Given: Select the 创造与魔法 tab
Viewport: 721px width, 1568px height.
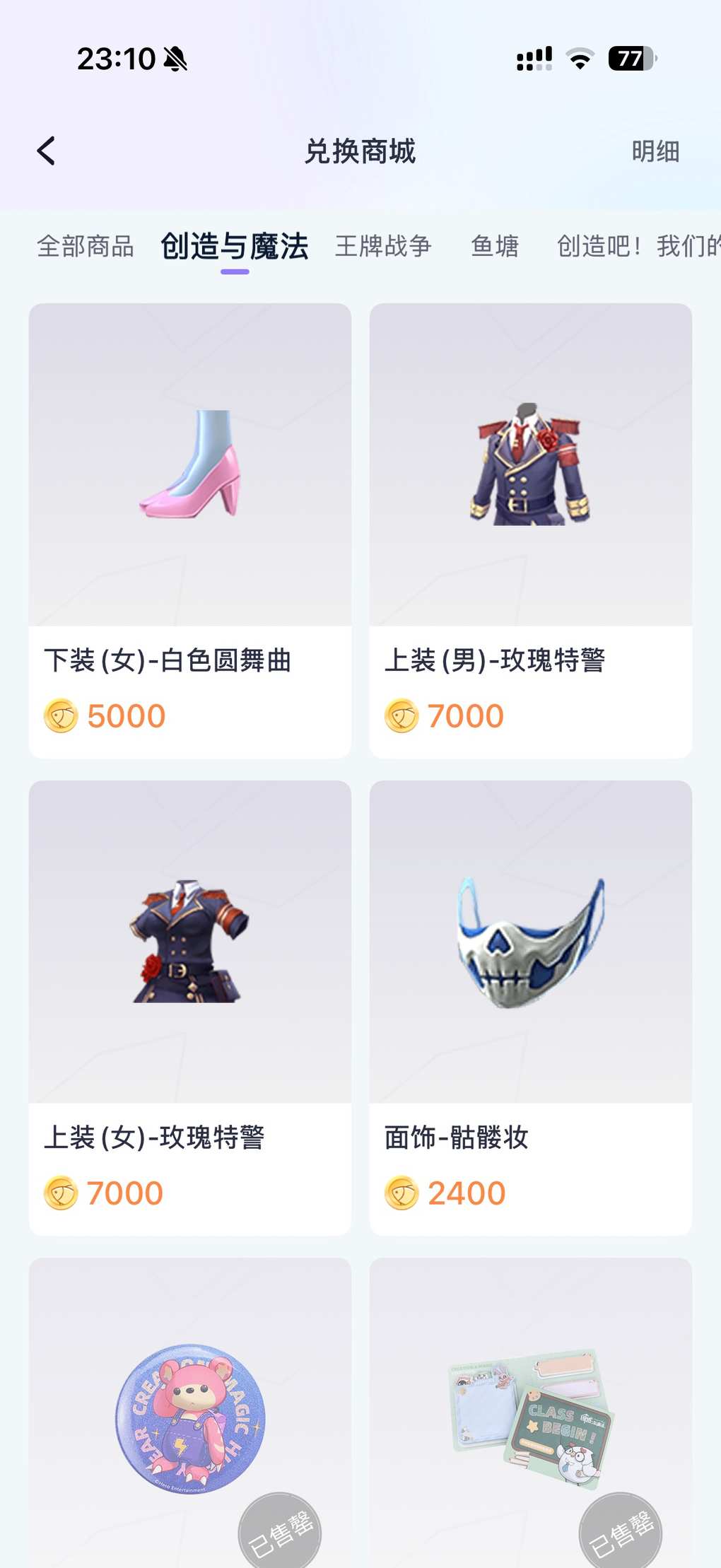Looking at the screenshot, I should click(234, 246).
